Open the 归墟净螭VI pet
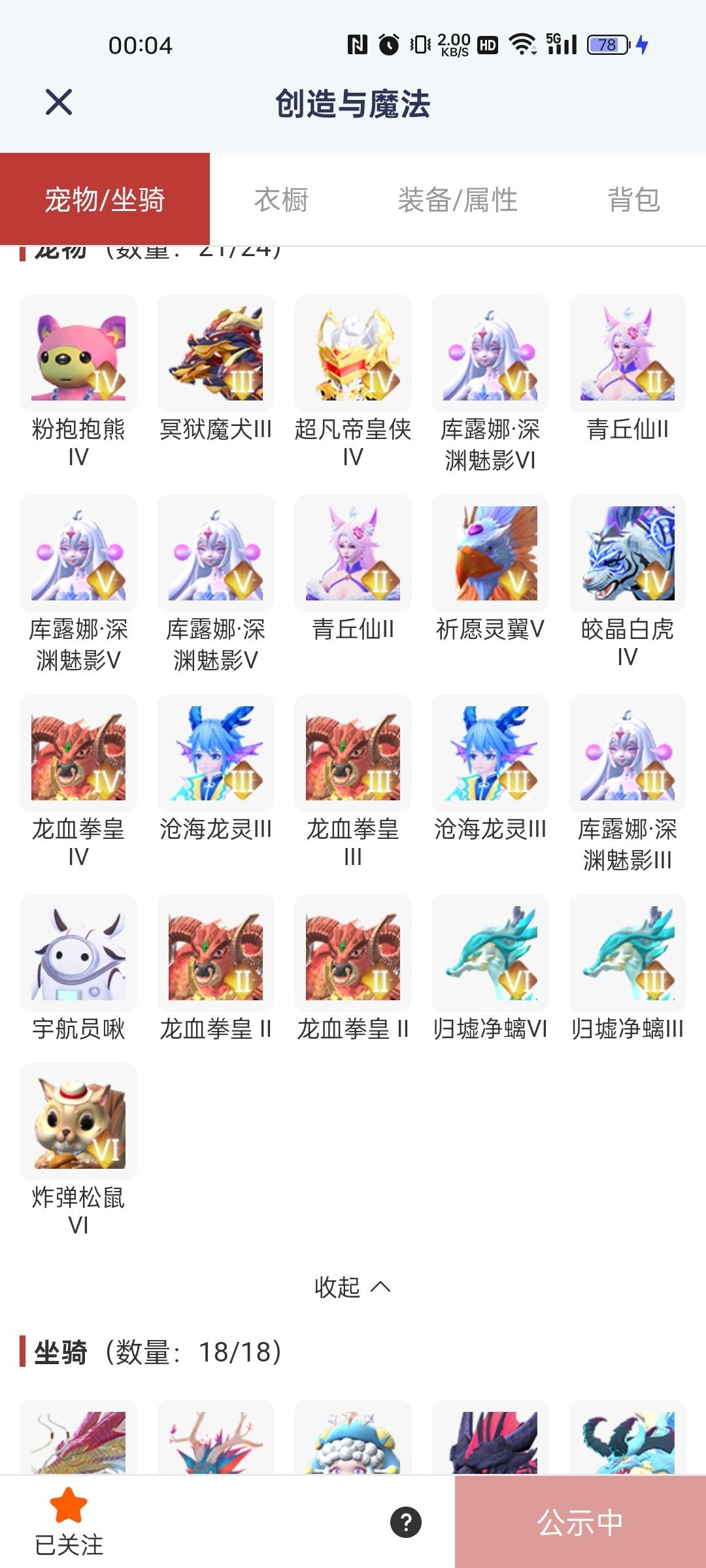 tap(490, 953)
